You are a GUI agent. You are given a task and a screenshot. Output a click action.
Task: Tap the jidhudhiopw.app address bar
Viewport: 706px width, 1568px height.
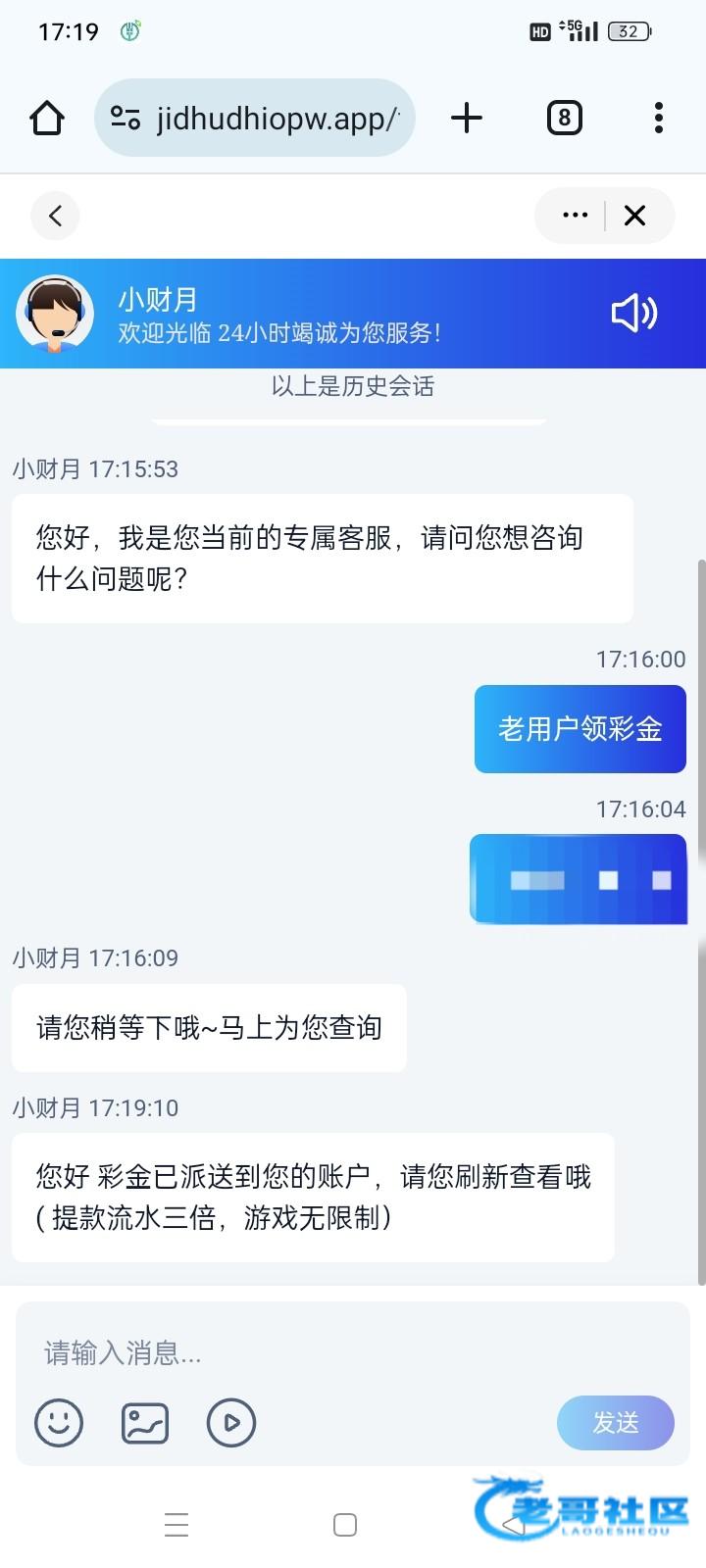point(255,119)
